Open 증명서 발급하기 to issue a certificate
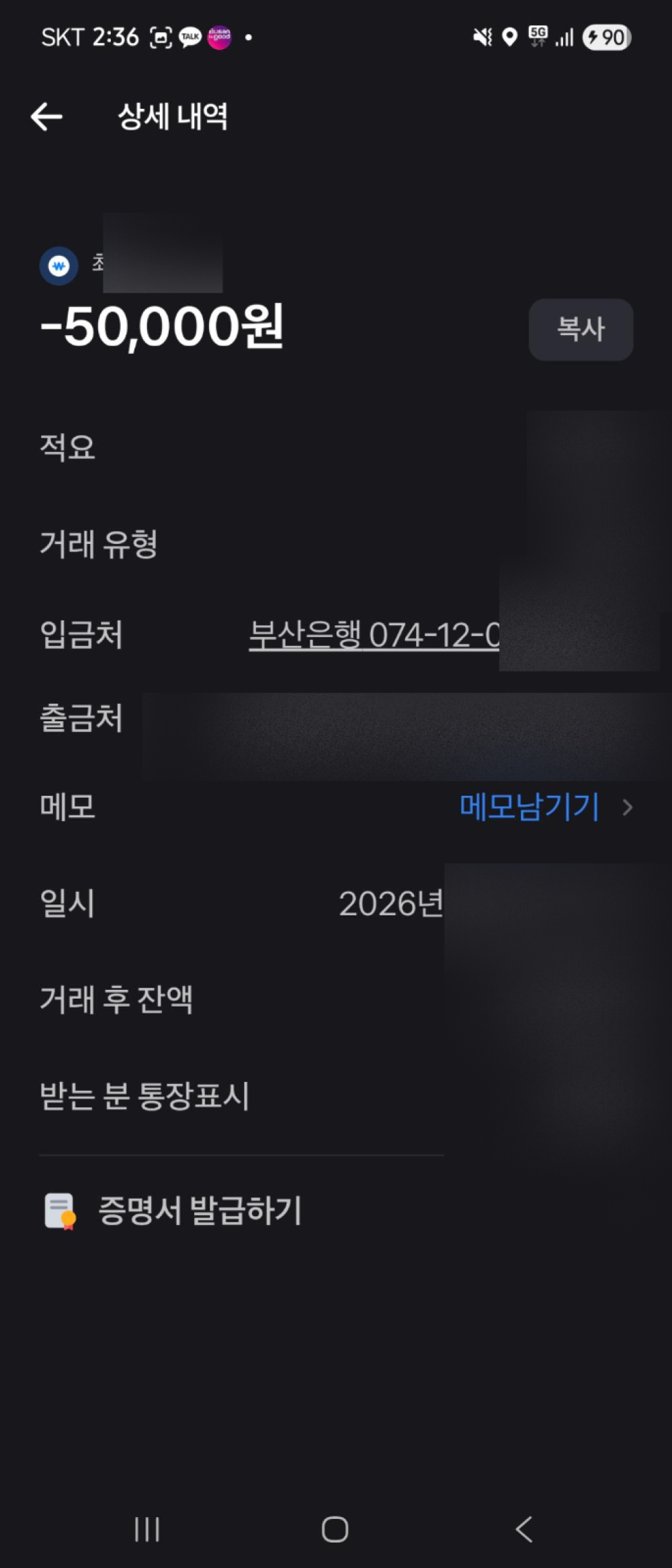Viewport: 672px width, 1568px height. tap(200, 1210)
